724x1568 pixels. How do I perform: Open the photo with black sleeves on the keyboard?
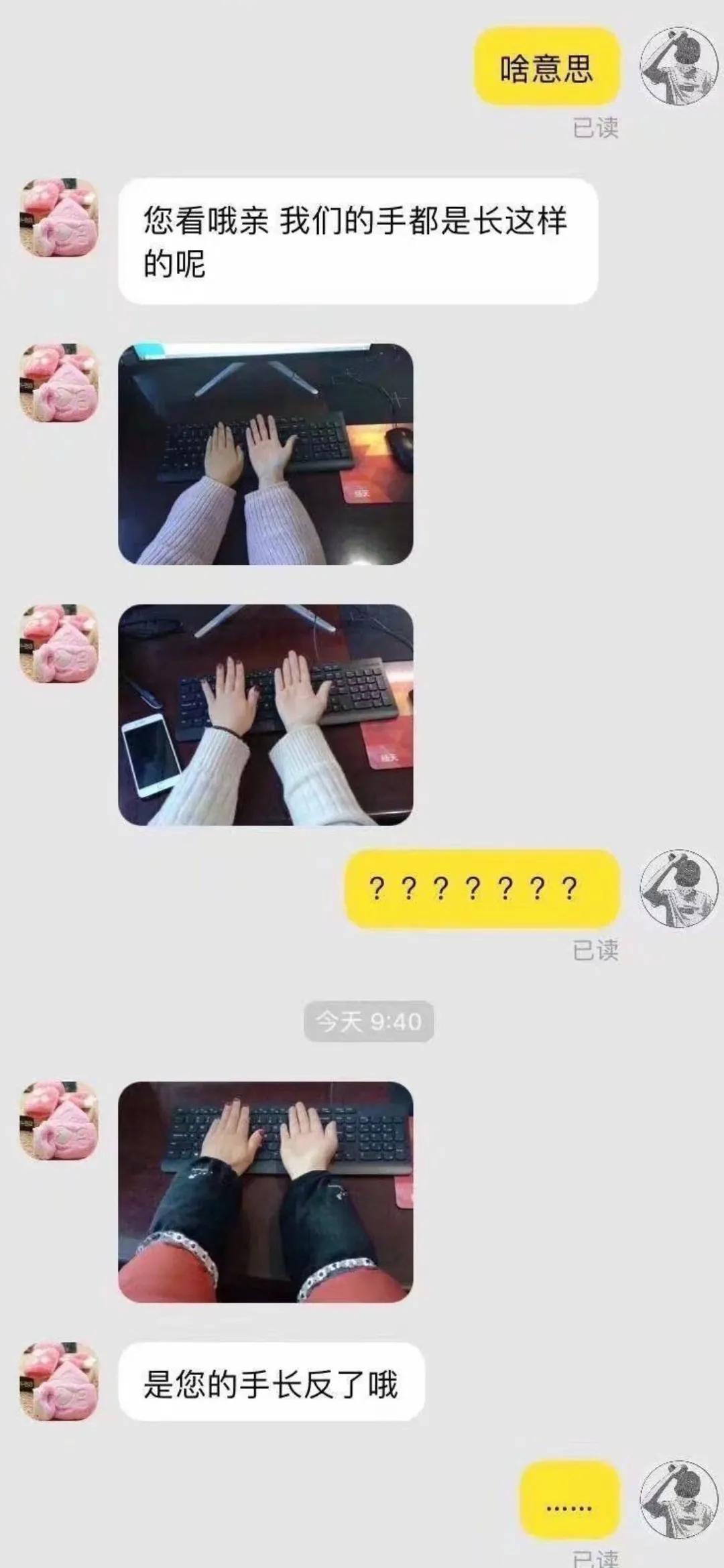[265, 1192]
